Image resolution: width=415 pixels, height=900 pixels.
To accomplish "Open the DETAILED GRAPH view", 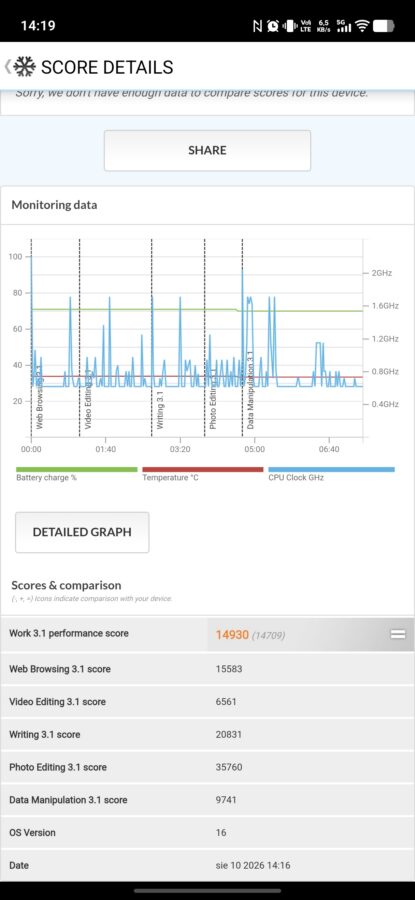I will pyautogui.click(x=82, y=532).
